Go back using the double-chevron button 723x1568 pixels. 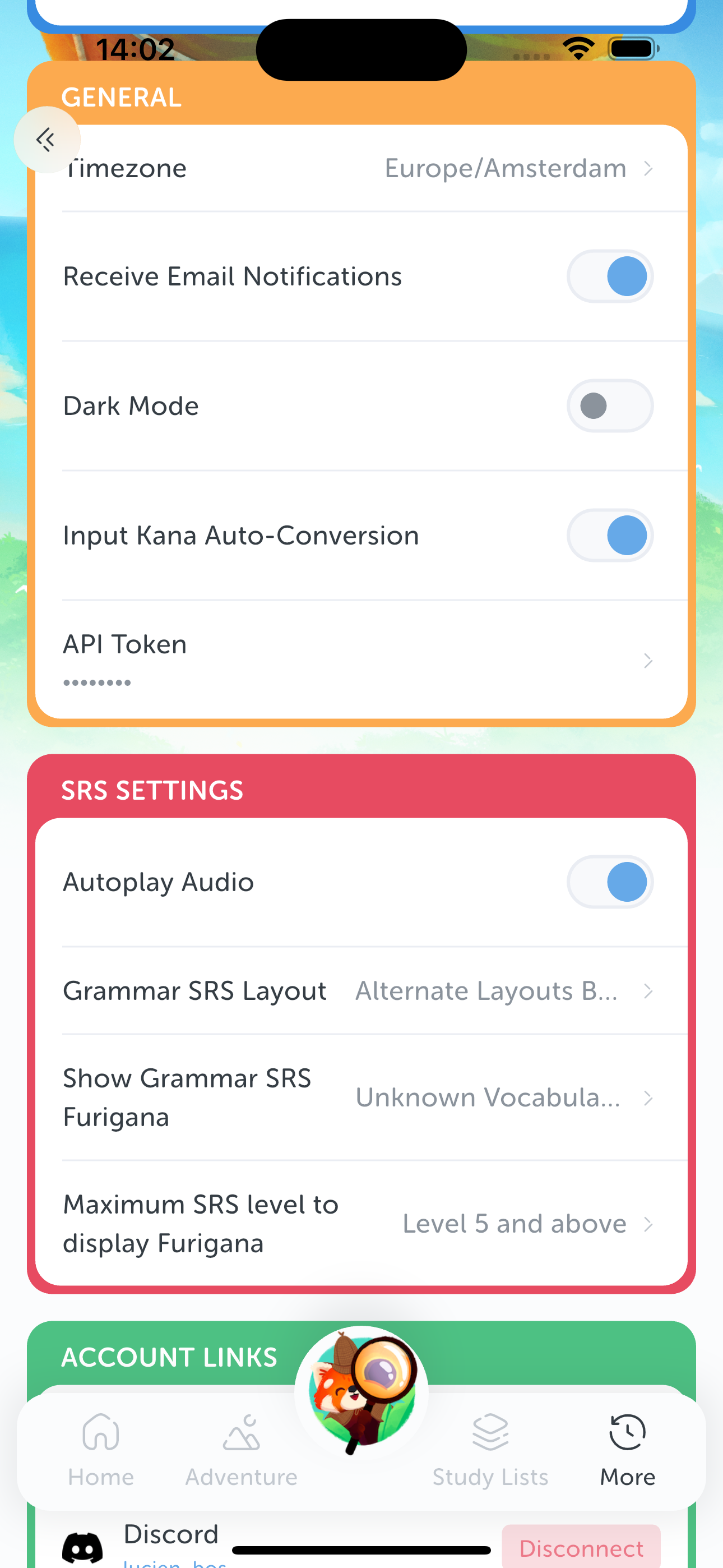(47, 140)
